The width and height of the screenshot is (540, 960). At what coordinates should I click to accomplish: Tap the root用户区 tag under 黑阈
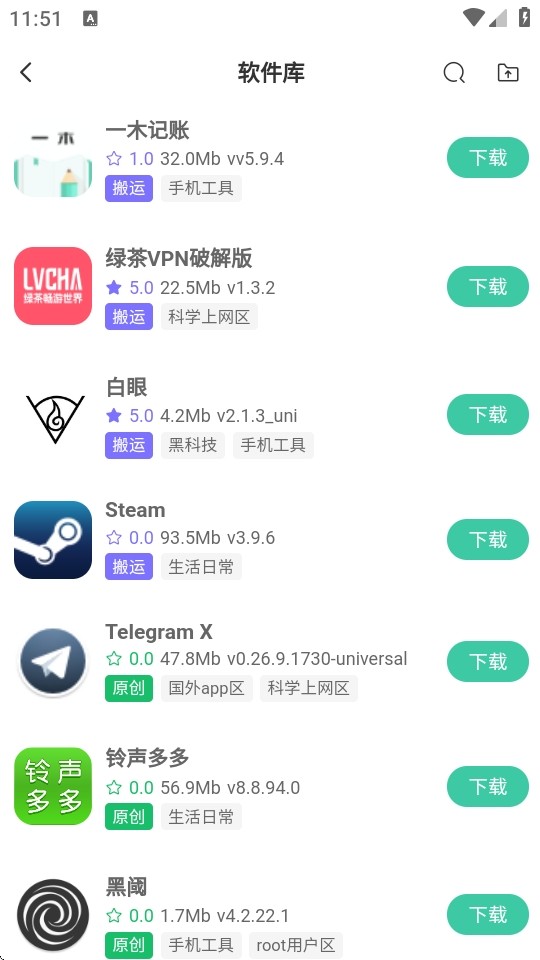tap(296, 945)
